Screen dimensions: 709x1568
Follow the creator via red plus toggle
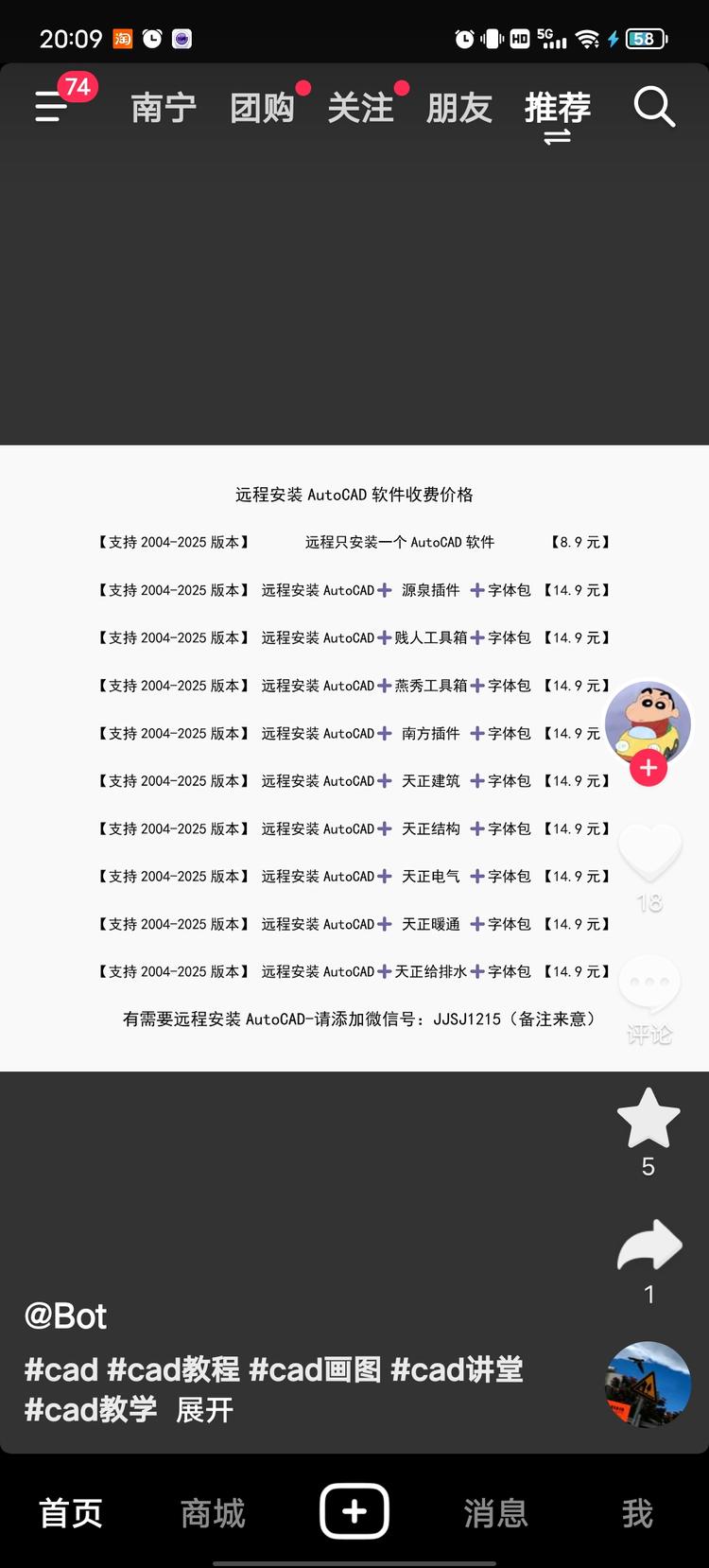coord(648,769)
